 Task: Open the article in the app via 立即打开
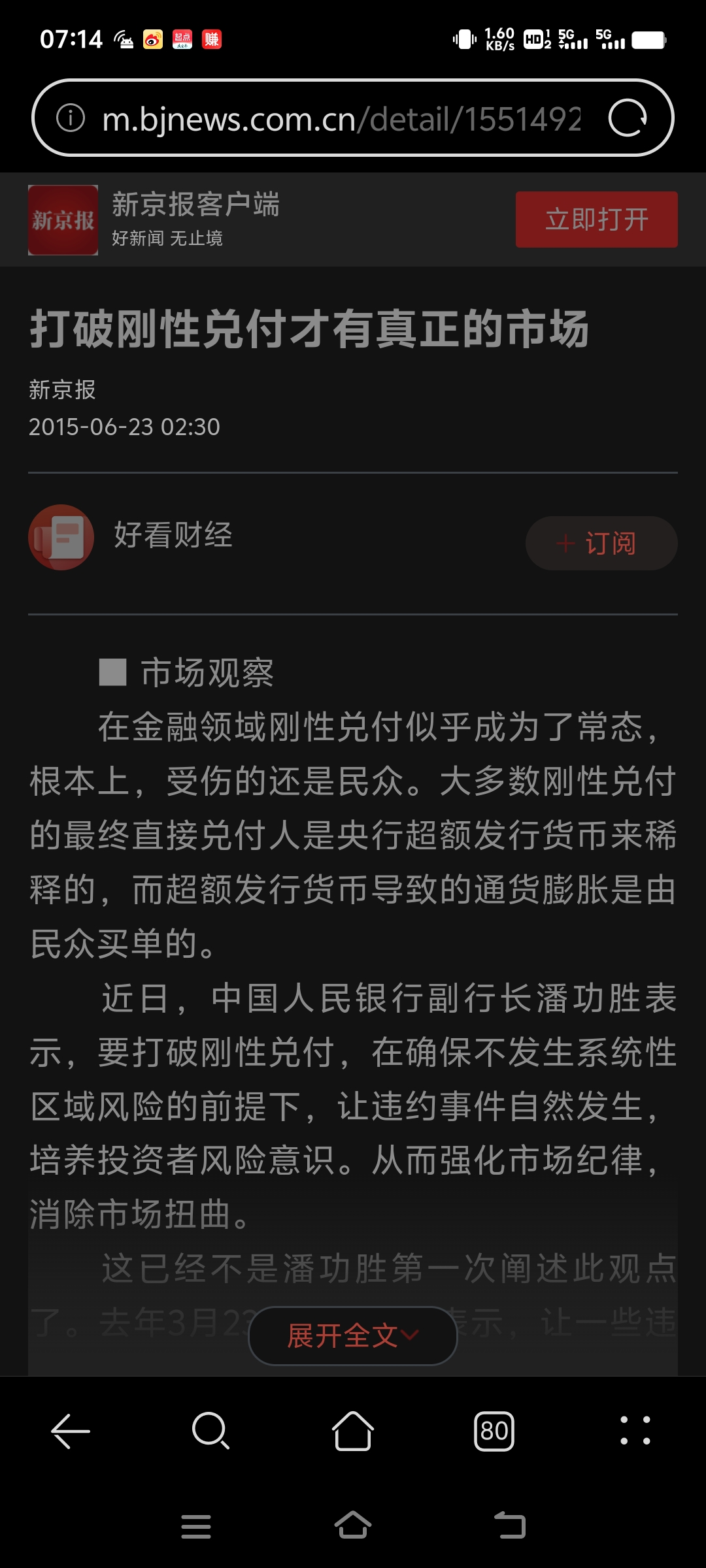(596, 220)
